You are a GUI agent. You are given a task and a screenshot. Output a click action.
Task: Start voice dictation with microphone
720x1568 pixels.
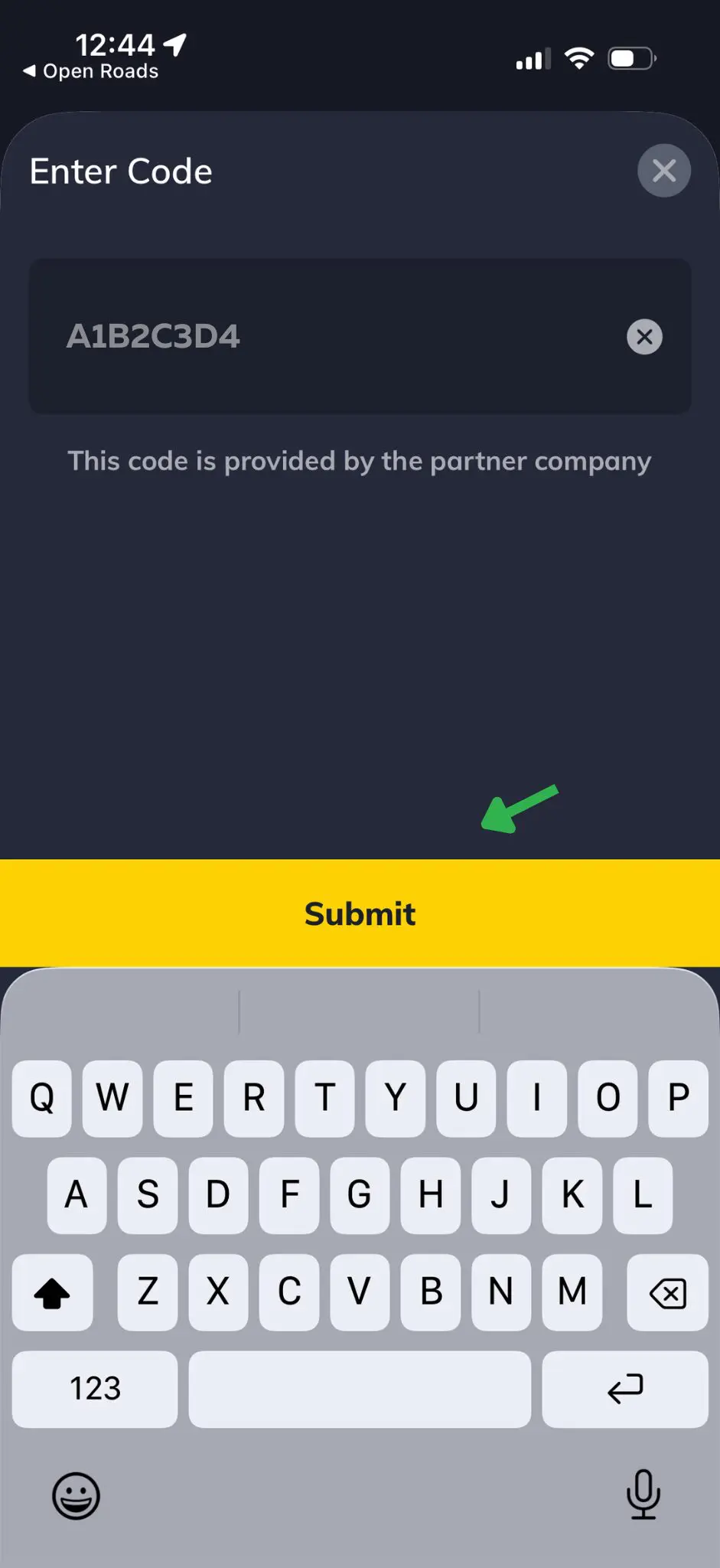pos(643,1494)
